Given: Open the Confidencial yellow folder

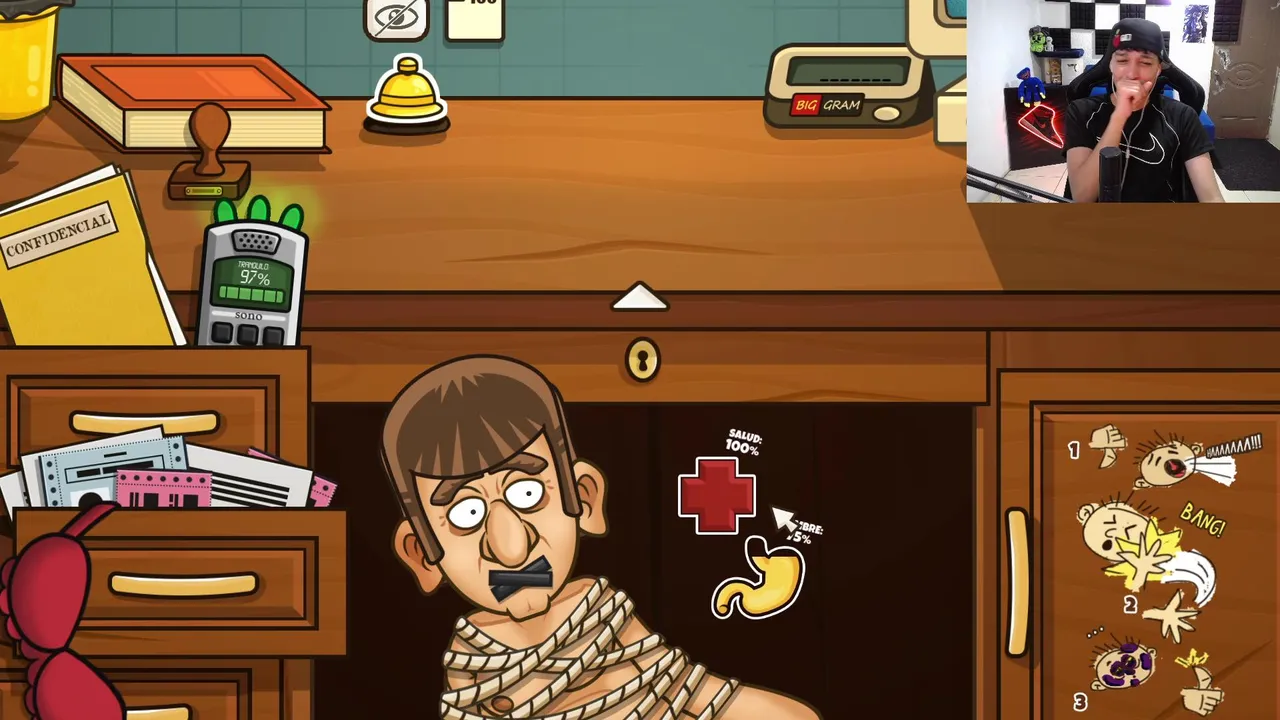Looking at the screenshot, I should 75,258.
